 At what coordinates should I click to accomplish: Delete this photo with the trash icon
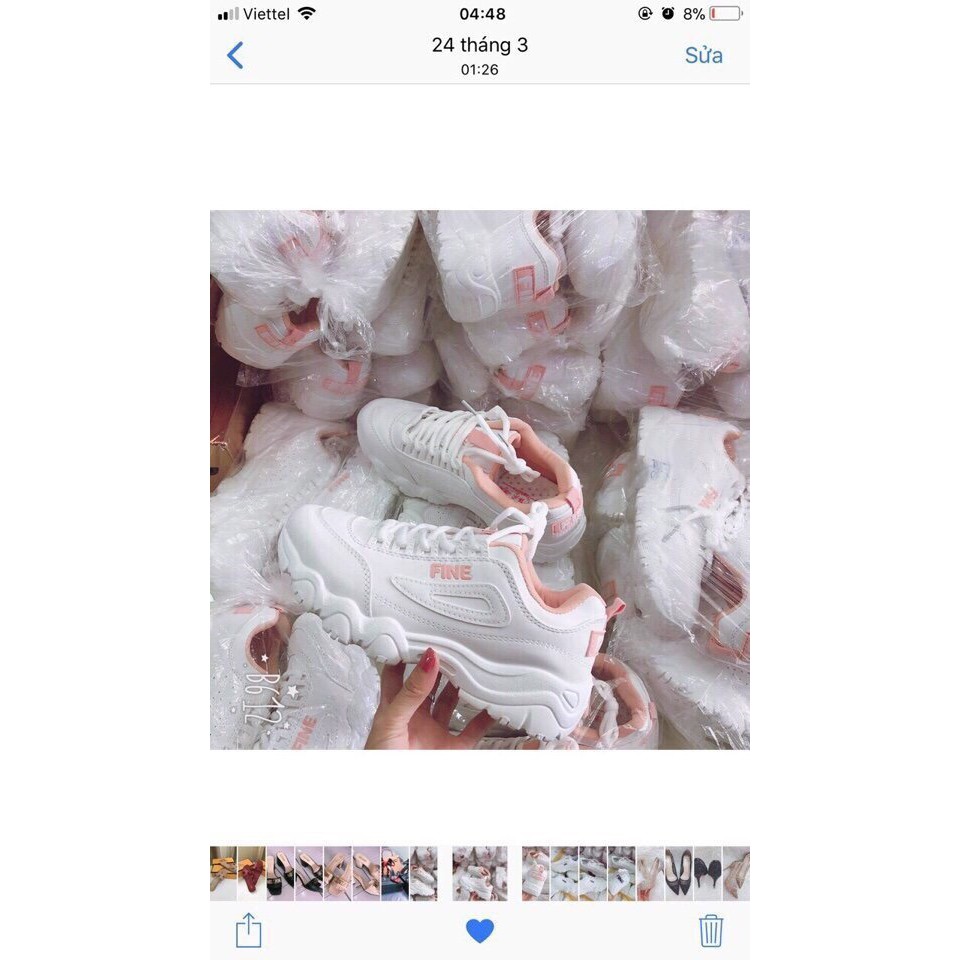click(x=710, y=930)
